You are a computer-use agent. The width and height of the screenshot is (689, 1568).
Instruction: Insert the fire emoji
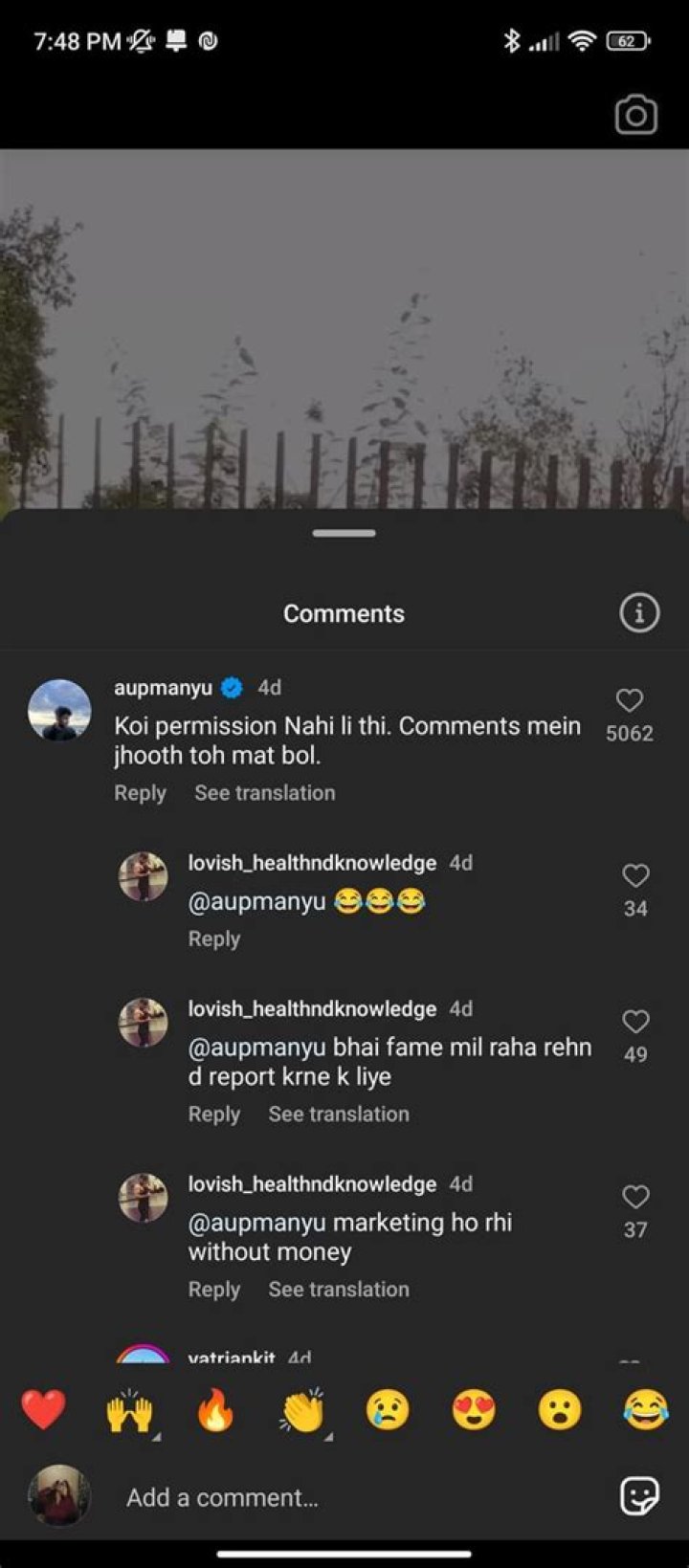pyautogui.click(x=216, y=1410)
